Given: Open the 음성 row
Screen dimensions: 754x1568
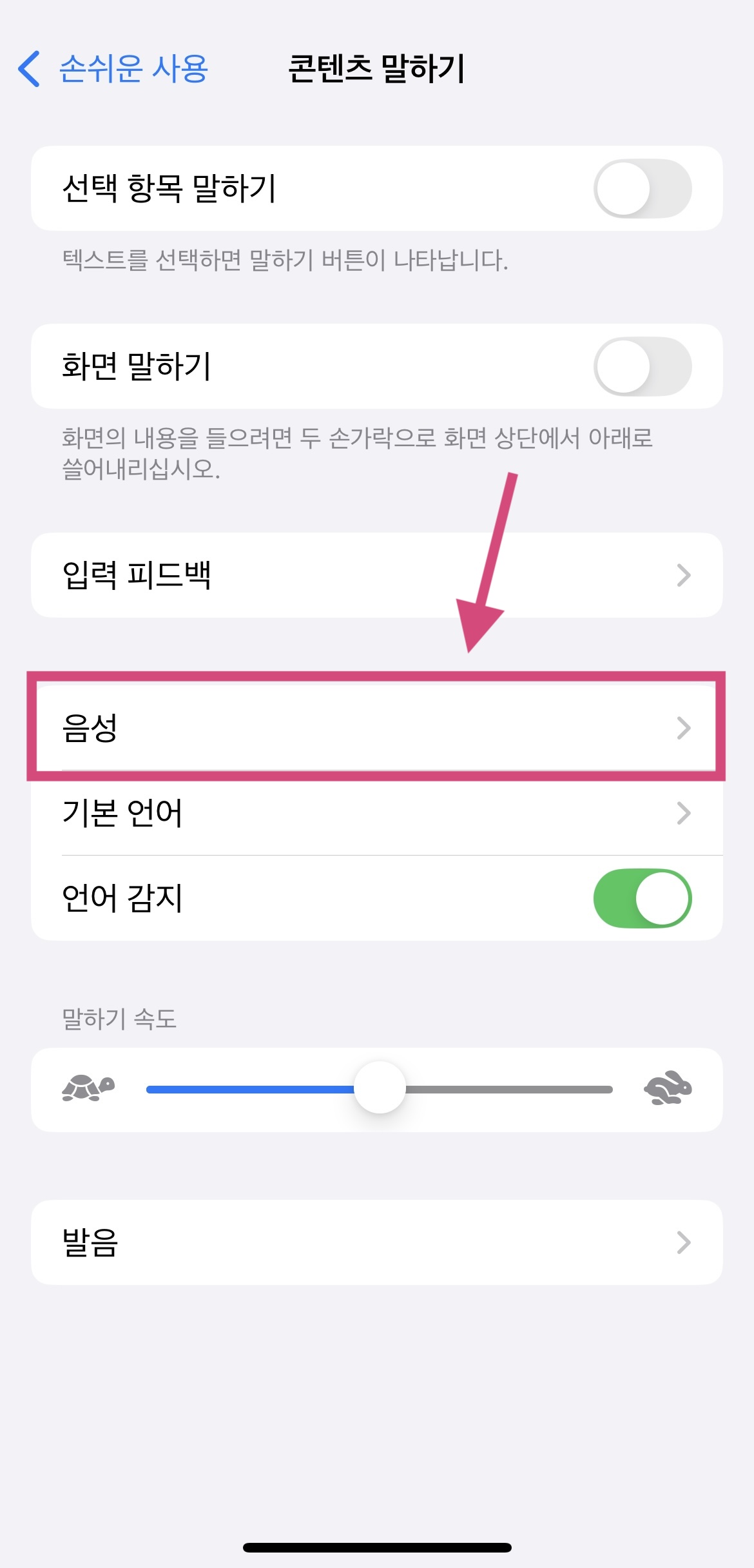Looking at the screenshot, I should [376, 728].
